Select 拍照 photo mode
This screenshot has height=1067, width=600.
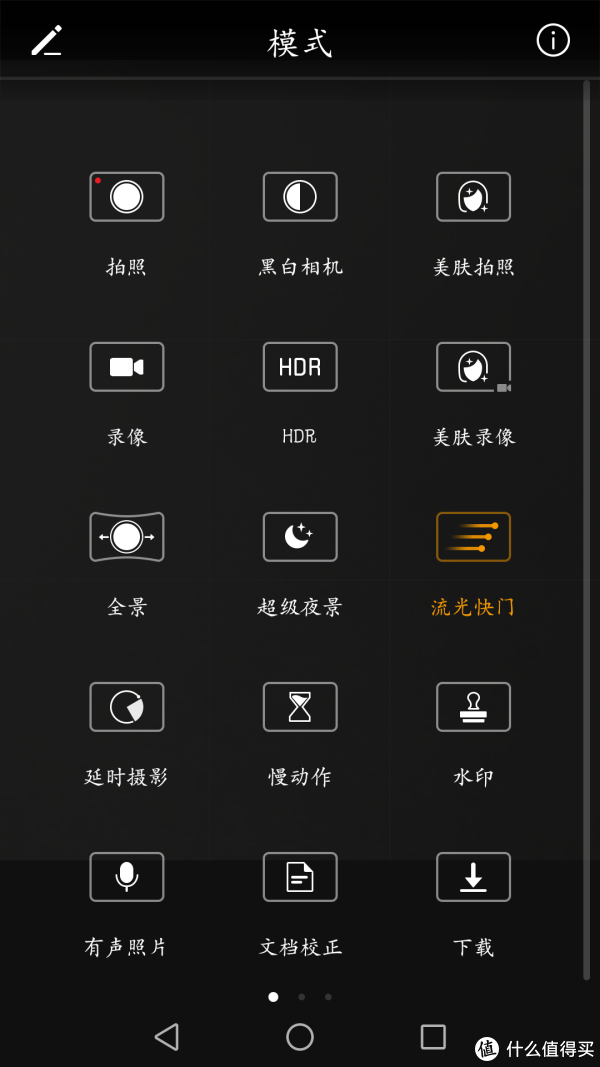(x=127, y=197)
